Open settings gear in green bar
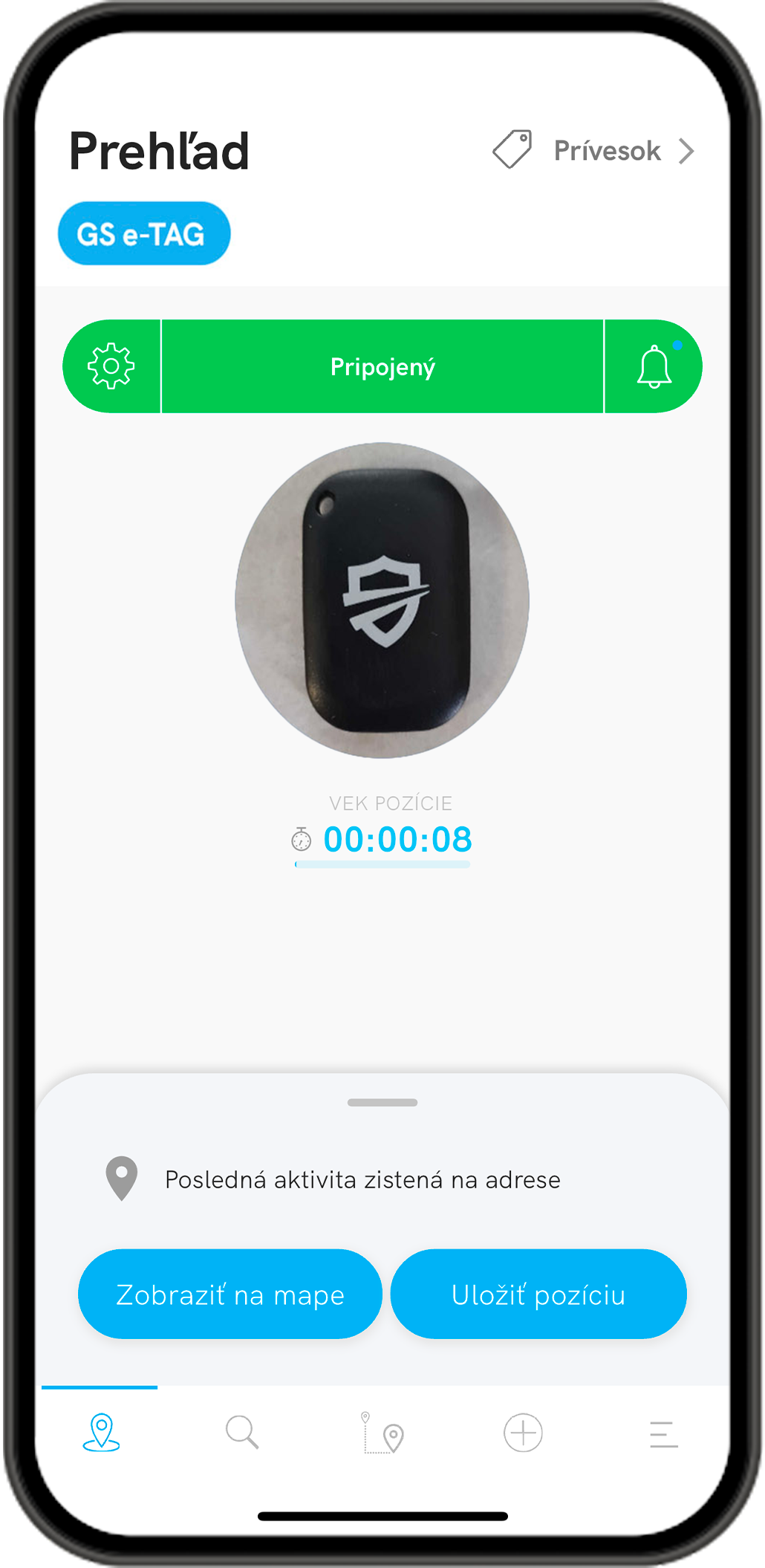The height and width of the screenshot is (1568, 765). click(111, 366)
